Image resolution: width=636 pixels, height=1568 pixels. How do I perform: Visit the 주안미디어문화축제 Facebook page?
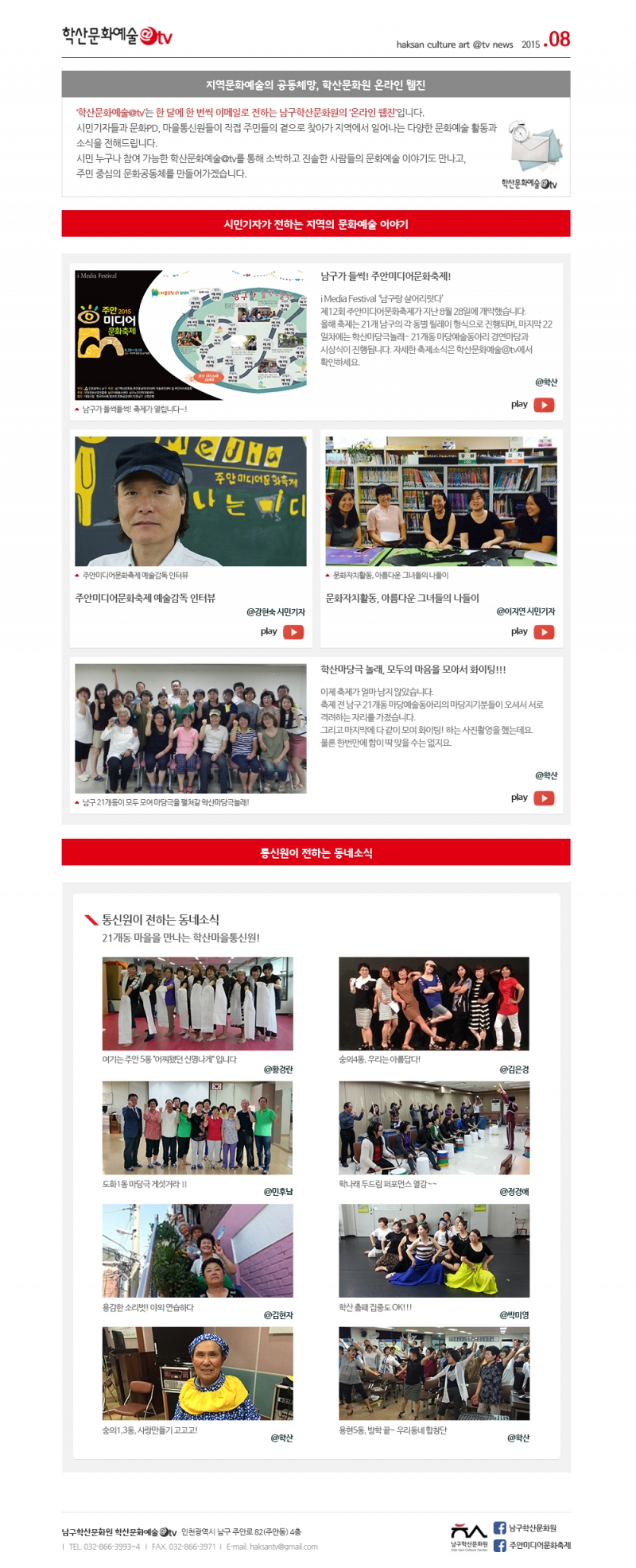(532, 1545)
